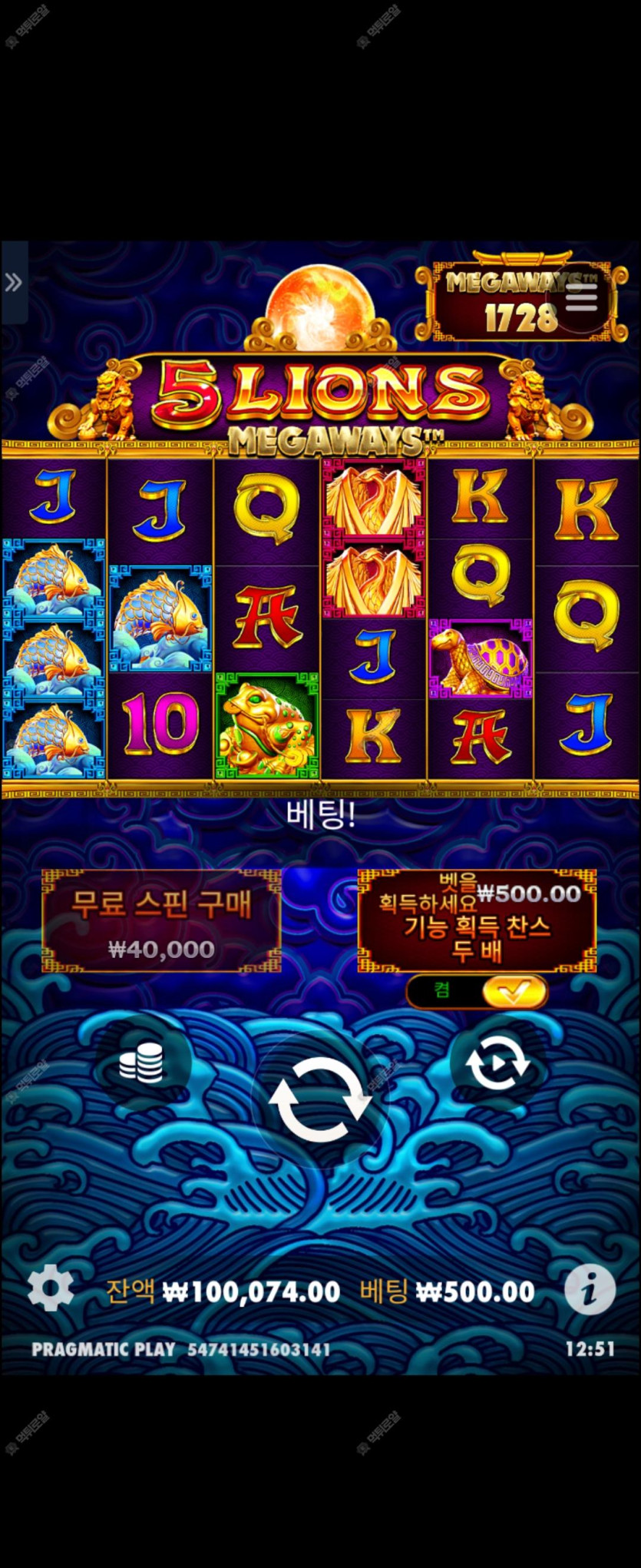This screenshot has width=641, height=1568.
Task: Open the hamburger menu
Action: coord(581,297)
